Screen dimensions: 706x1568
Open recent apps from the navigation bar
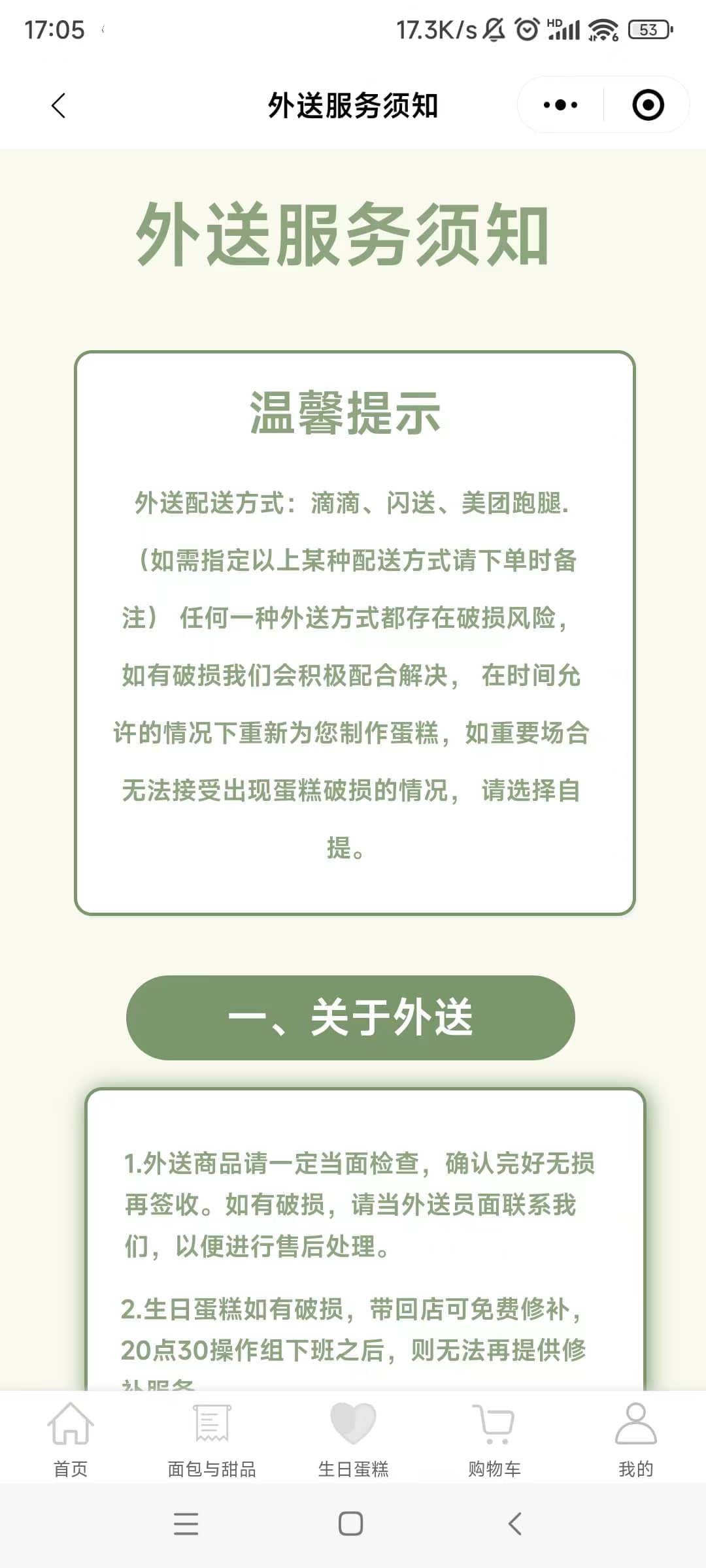186,1524
